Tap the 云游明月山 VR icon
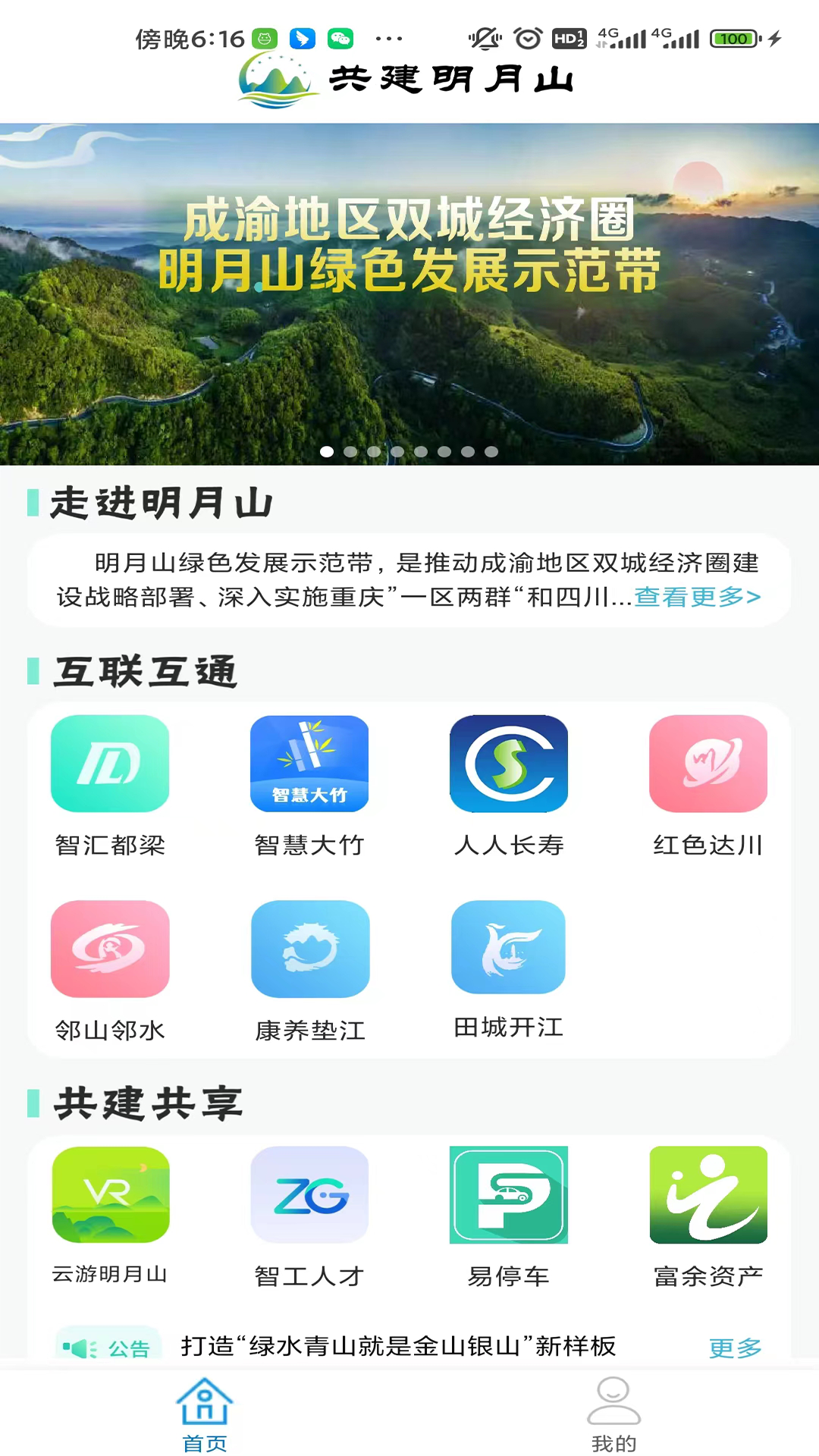Viewport: 819px width, 1456px height. pos(109,1194)
